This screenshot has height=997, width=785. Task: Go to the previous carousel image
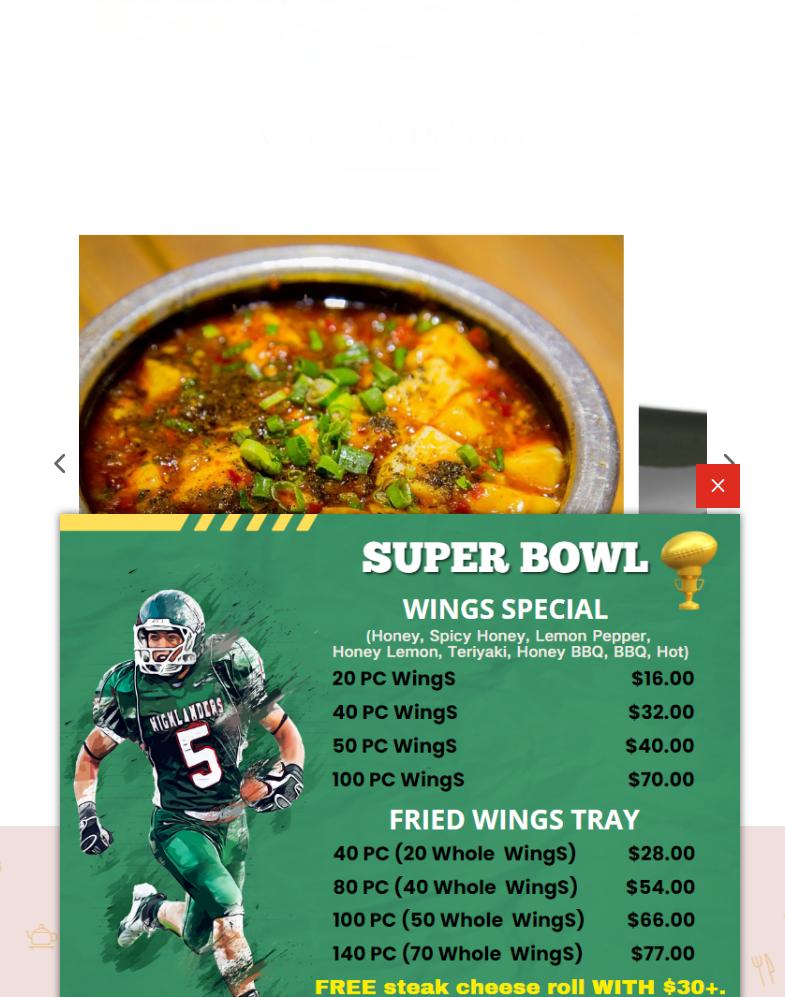pos(60,463)
